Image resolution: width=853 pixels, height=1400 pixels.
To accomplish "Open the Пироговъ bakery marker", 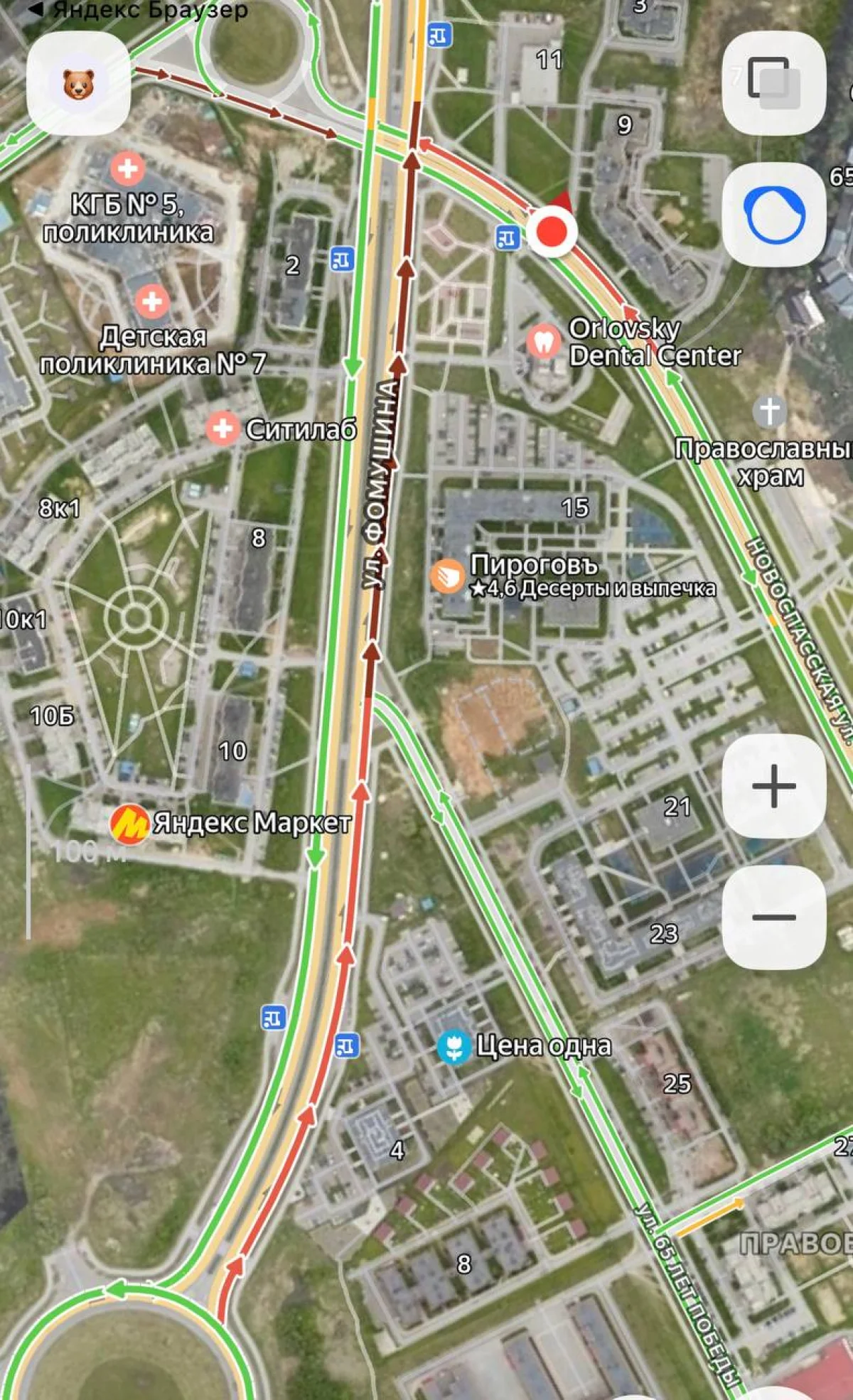I will [x=448, y=575].
